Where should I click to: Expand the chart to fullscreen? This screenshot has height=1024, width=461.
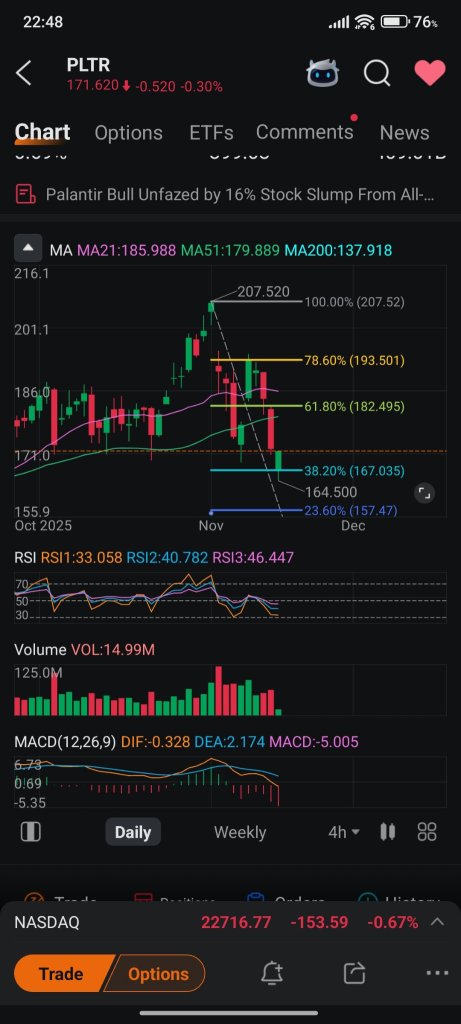point(424,493)
